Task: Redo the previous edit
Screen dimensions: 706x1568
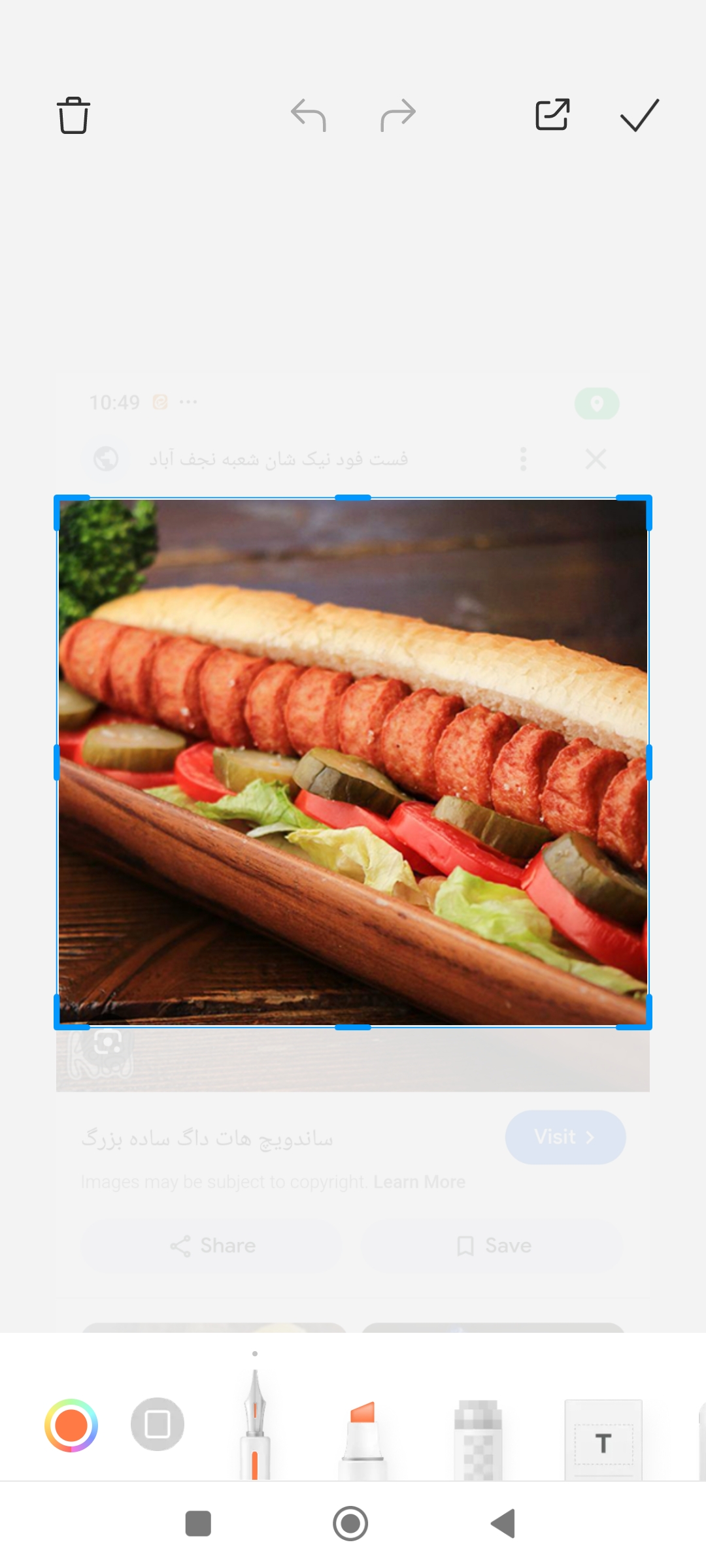Action: 397,116
